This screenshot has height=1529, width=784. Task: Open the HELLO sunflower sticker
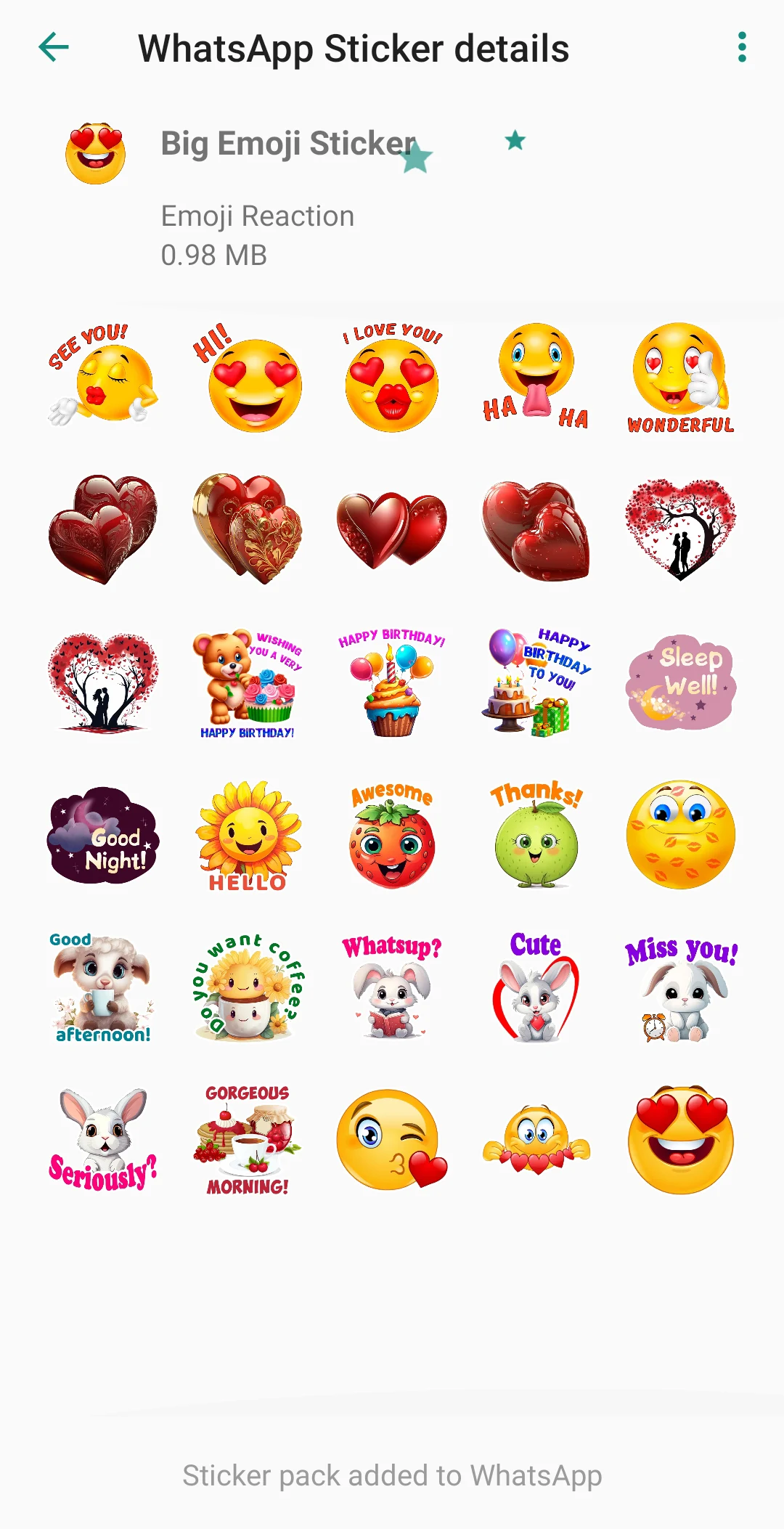248,836
